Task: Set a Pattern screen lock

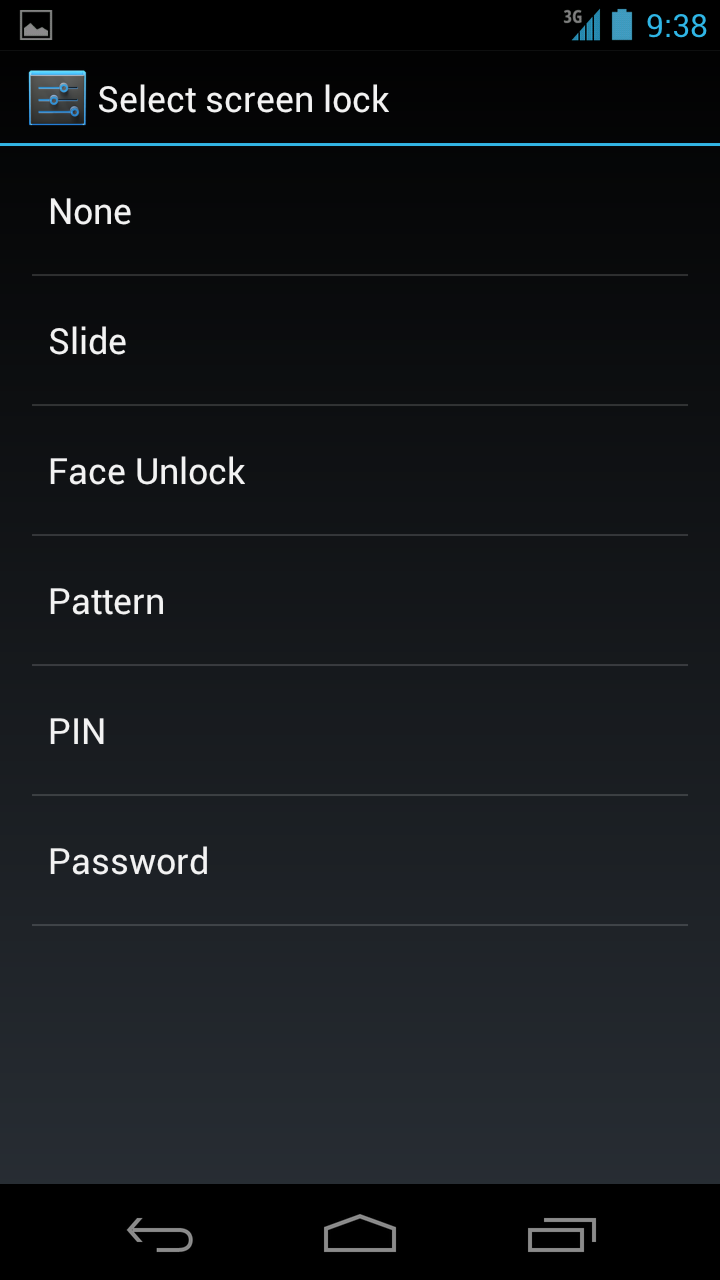Action: 360,601
